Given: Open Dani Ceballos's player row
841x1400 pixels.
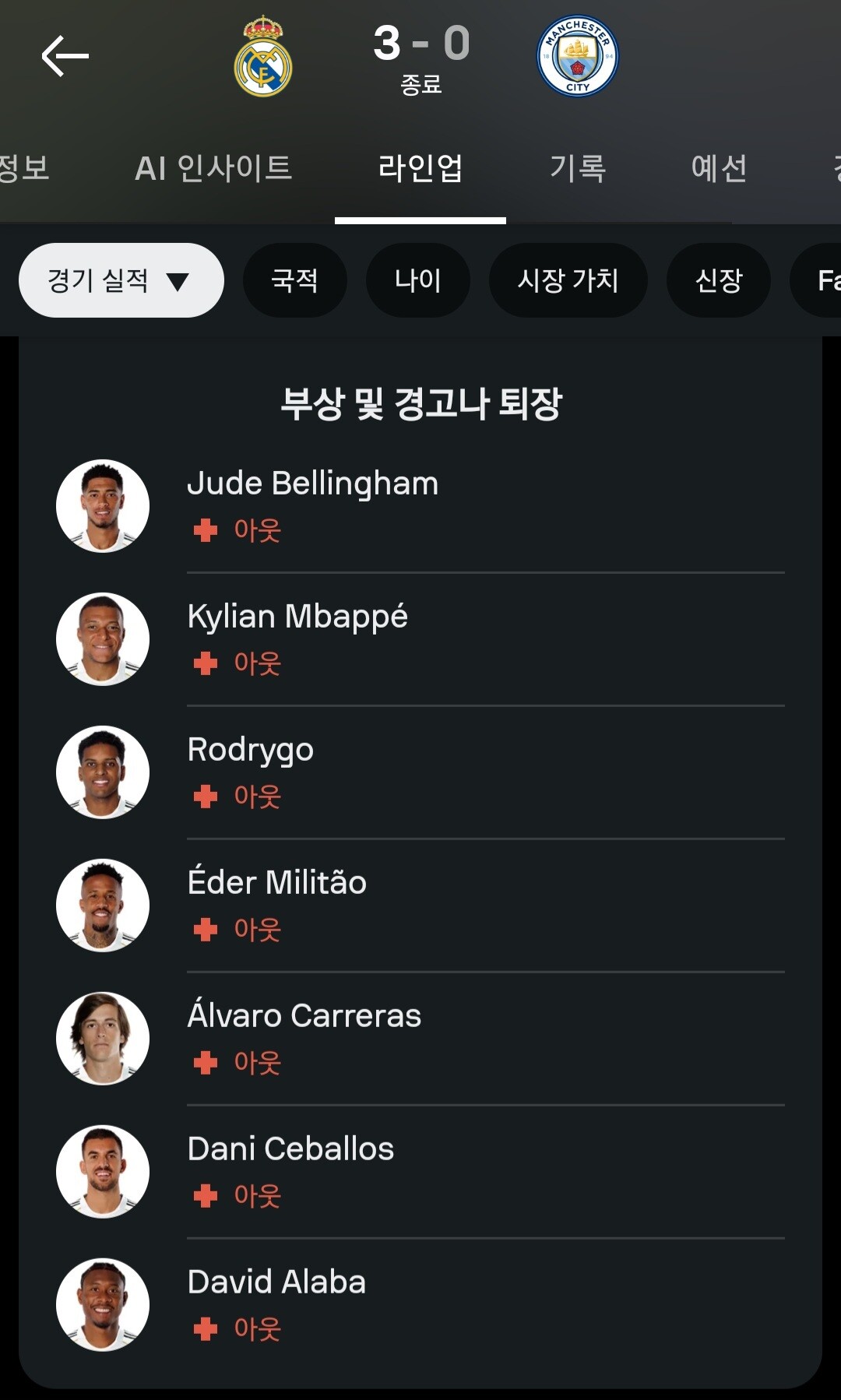Looking at the screenshot, I should (x=420, y=1172).
